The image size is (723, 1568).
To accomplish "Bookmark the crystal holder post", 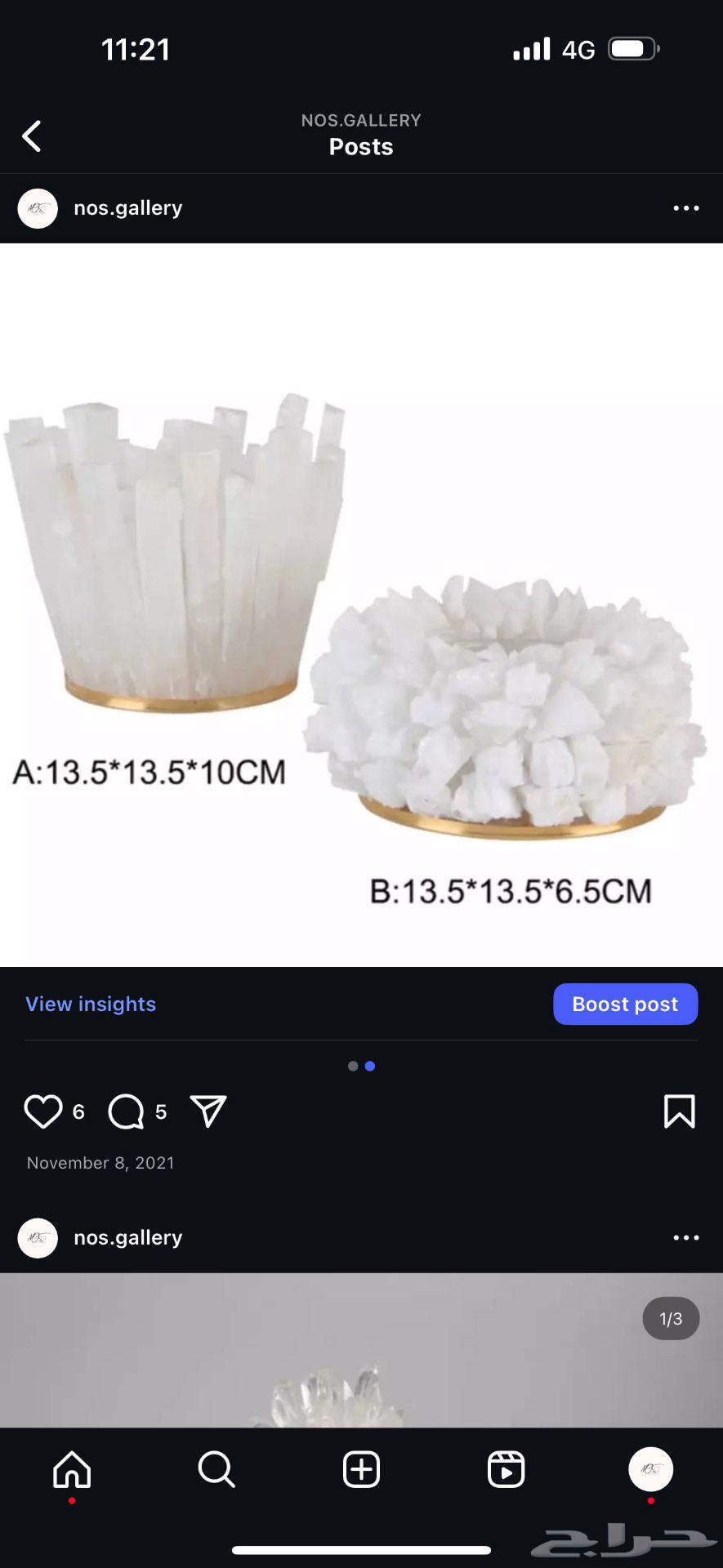I will tap(679, 1111).
